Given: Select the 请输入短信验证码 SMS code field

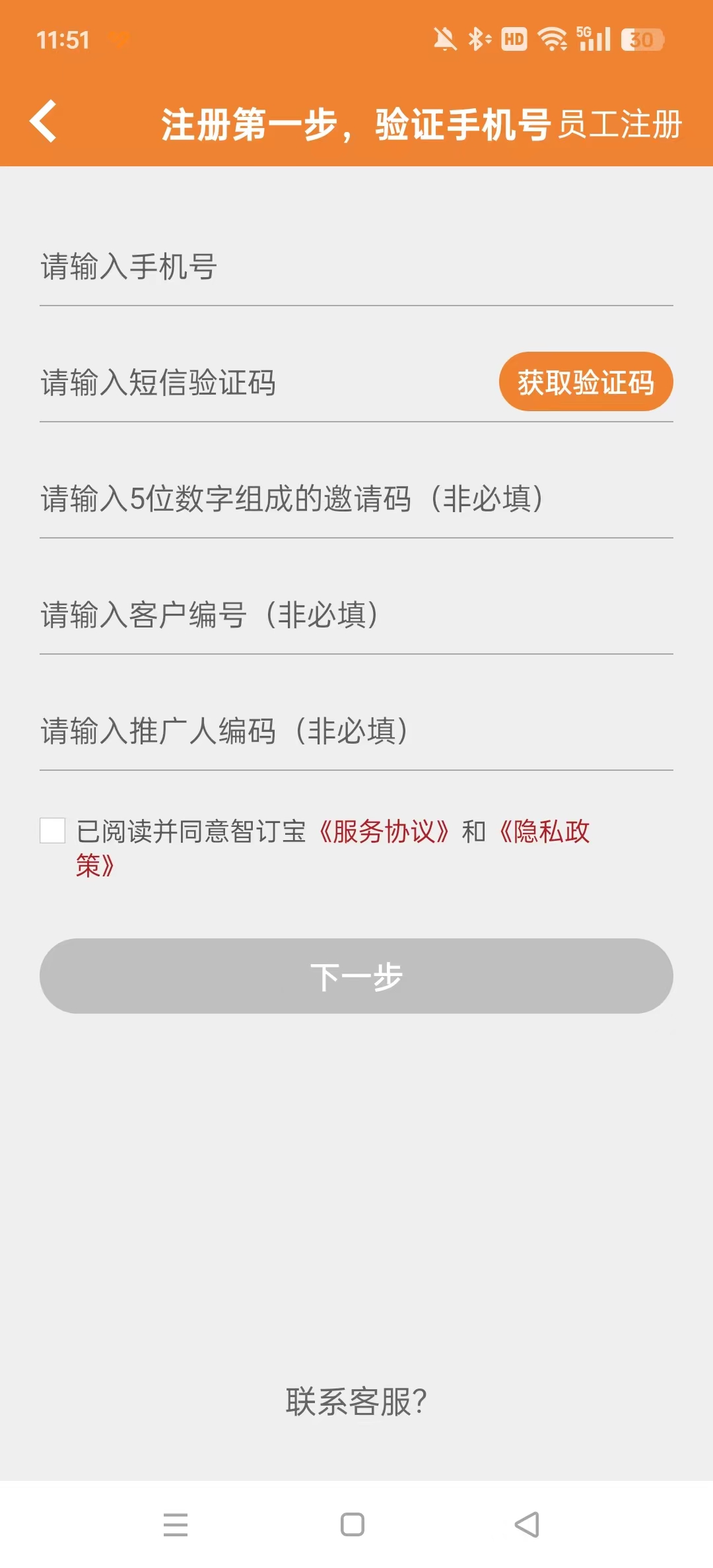Looking at the screenshot, I should tap(264, 383).
